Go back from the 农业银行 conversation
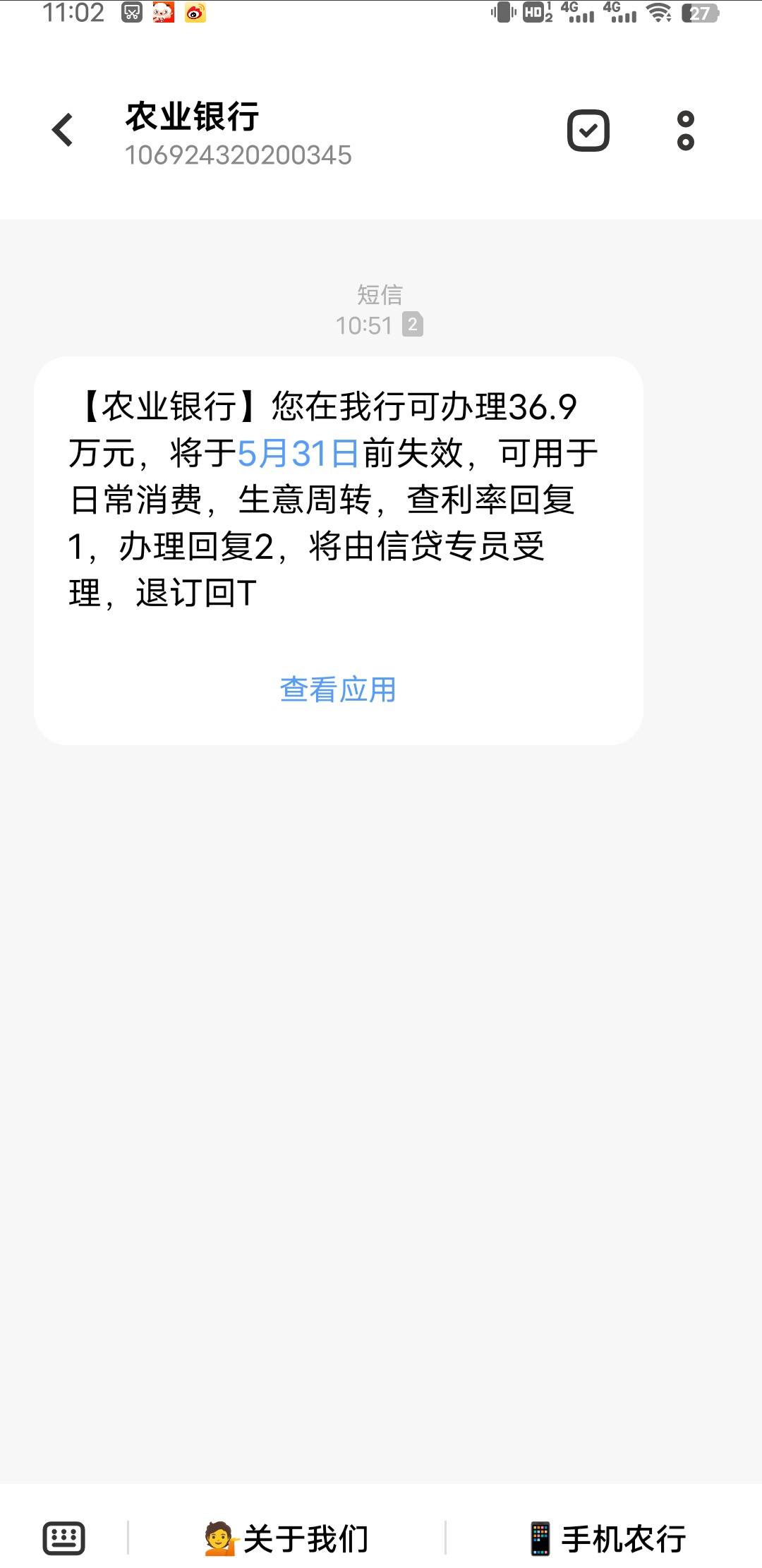The width and height of the screenshot is (762, 1568). click(63, 131)
